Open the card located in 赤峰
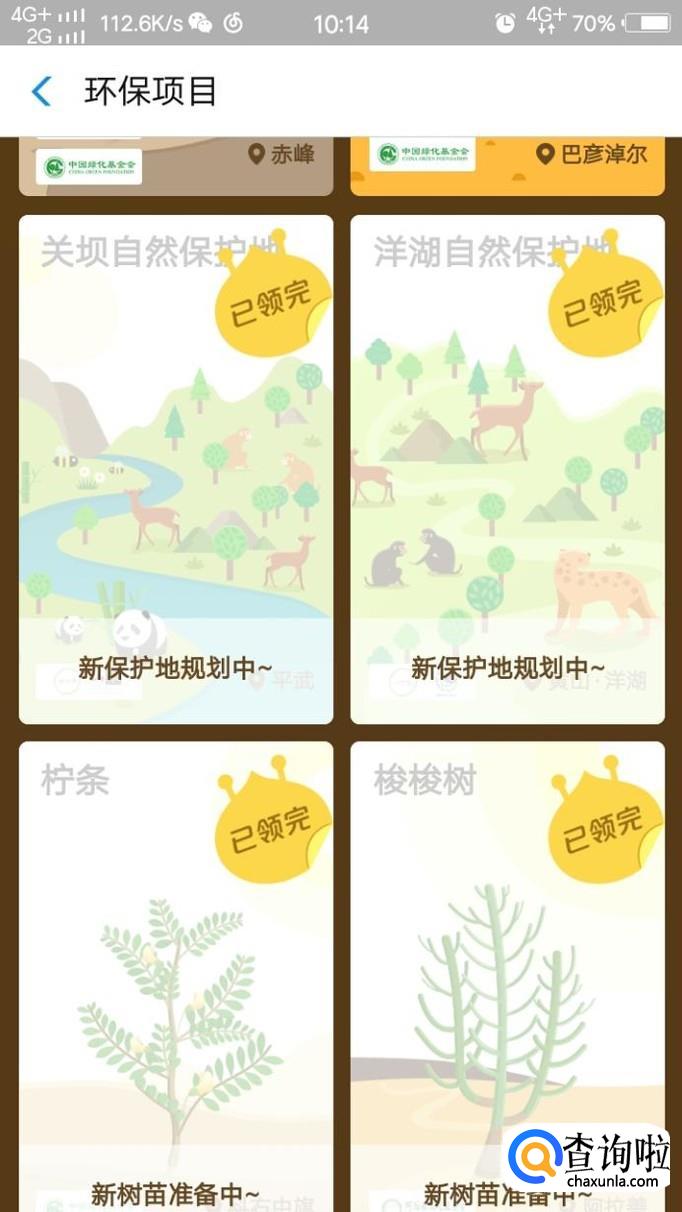682x1212 pixels. click(176, 166)
